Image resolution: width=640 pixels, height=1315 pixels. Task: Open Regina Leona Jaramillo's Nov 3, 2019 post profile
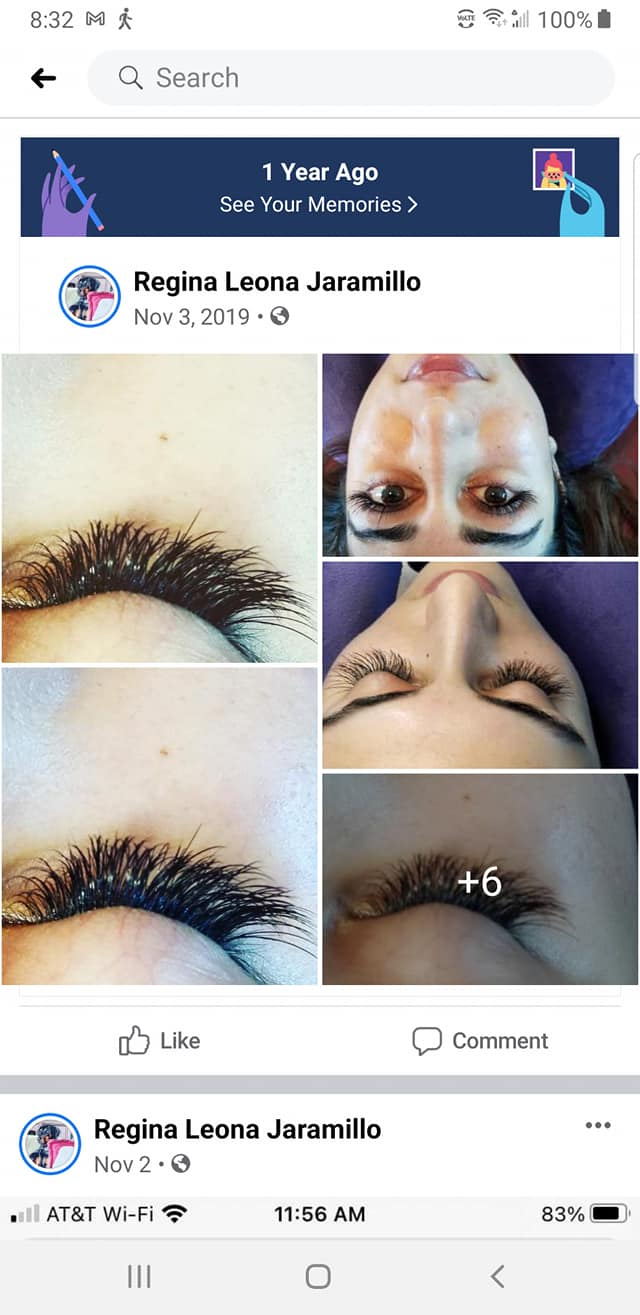[277, 282]
